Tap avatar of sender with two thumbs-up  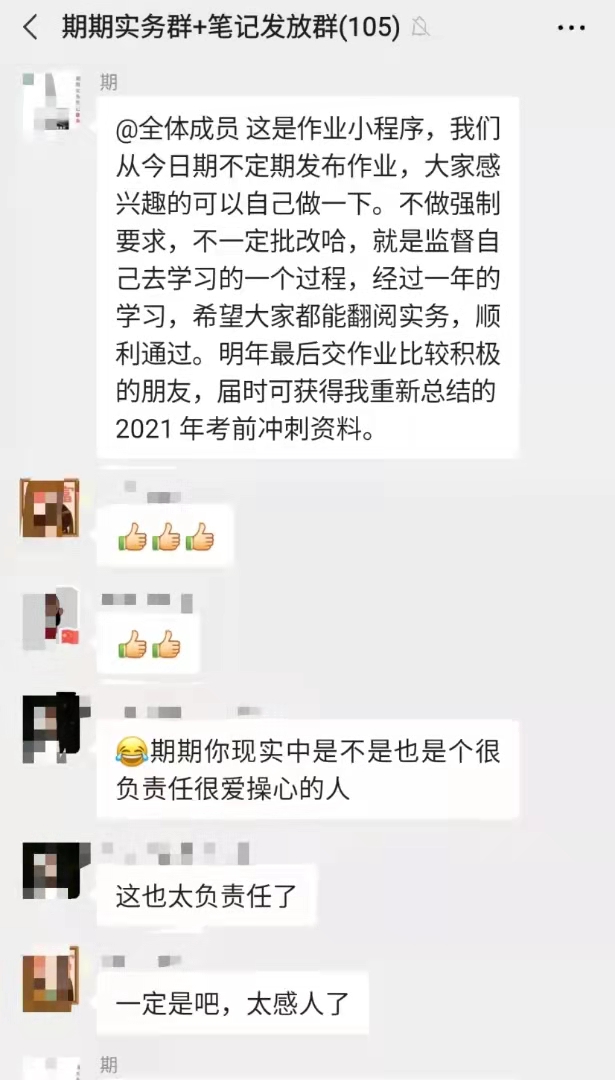pyautogui.click(x=51, y=621)
